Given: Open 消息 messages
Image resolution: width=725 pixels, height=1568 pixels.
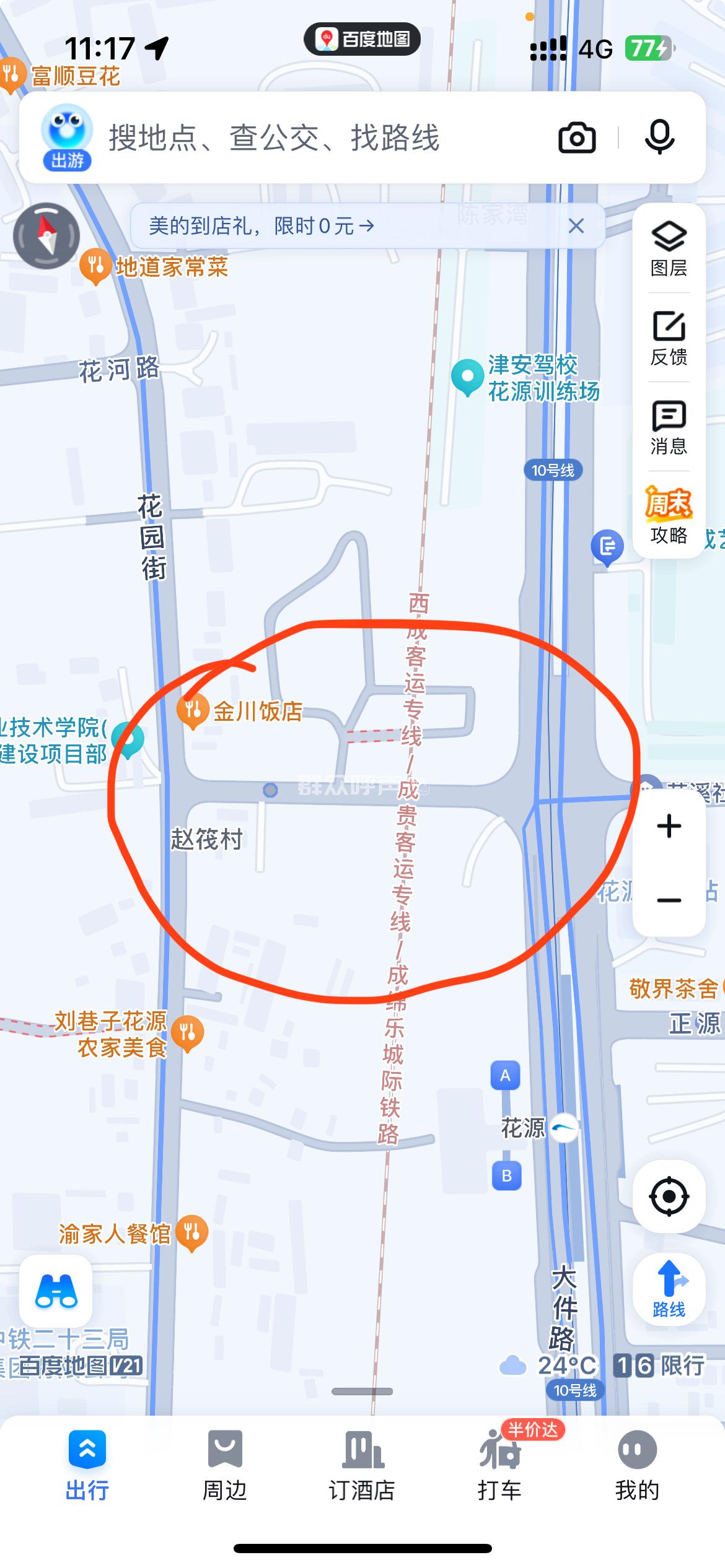Looking at the screenshot, I should 669,427.
